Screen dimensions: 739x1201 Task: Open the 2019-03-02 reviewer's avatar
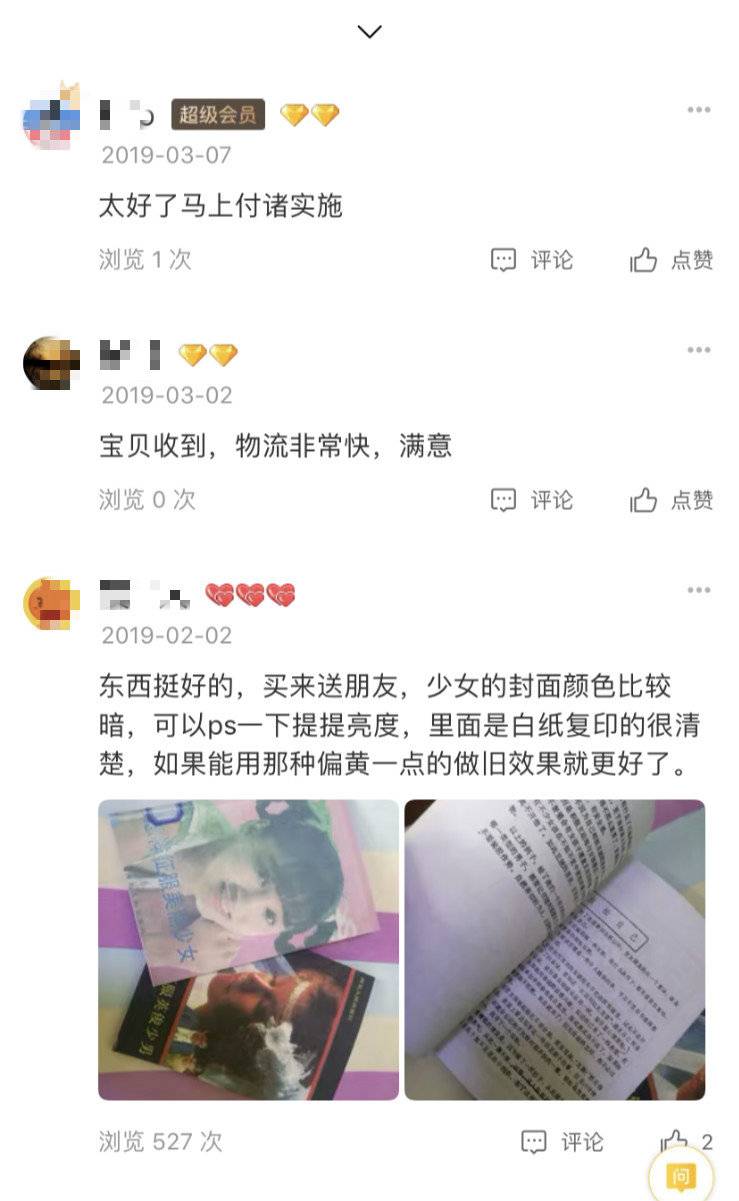click(52, 362)
